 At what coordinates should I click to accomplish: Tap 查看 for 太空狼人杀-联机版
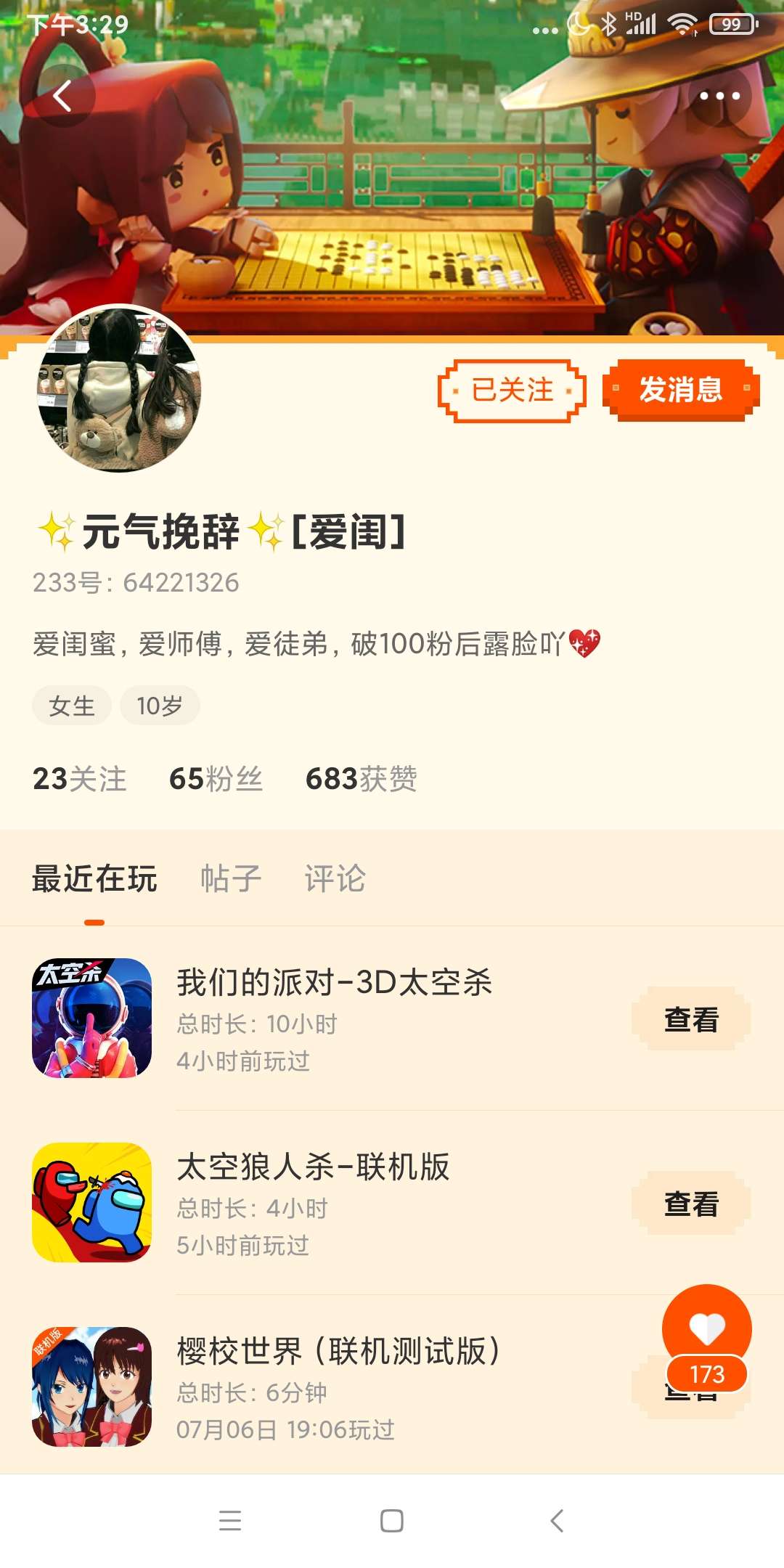pos(690,1204)
